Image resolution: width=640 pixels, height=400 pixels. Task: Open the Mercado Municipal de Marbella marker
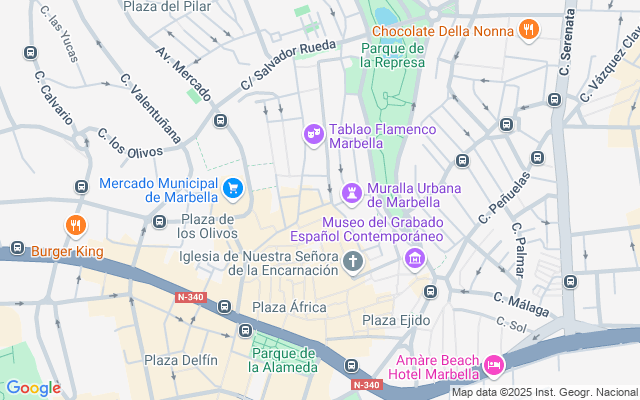[234, 187]
